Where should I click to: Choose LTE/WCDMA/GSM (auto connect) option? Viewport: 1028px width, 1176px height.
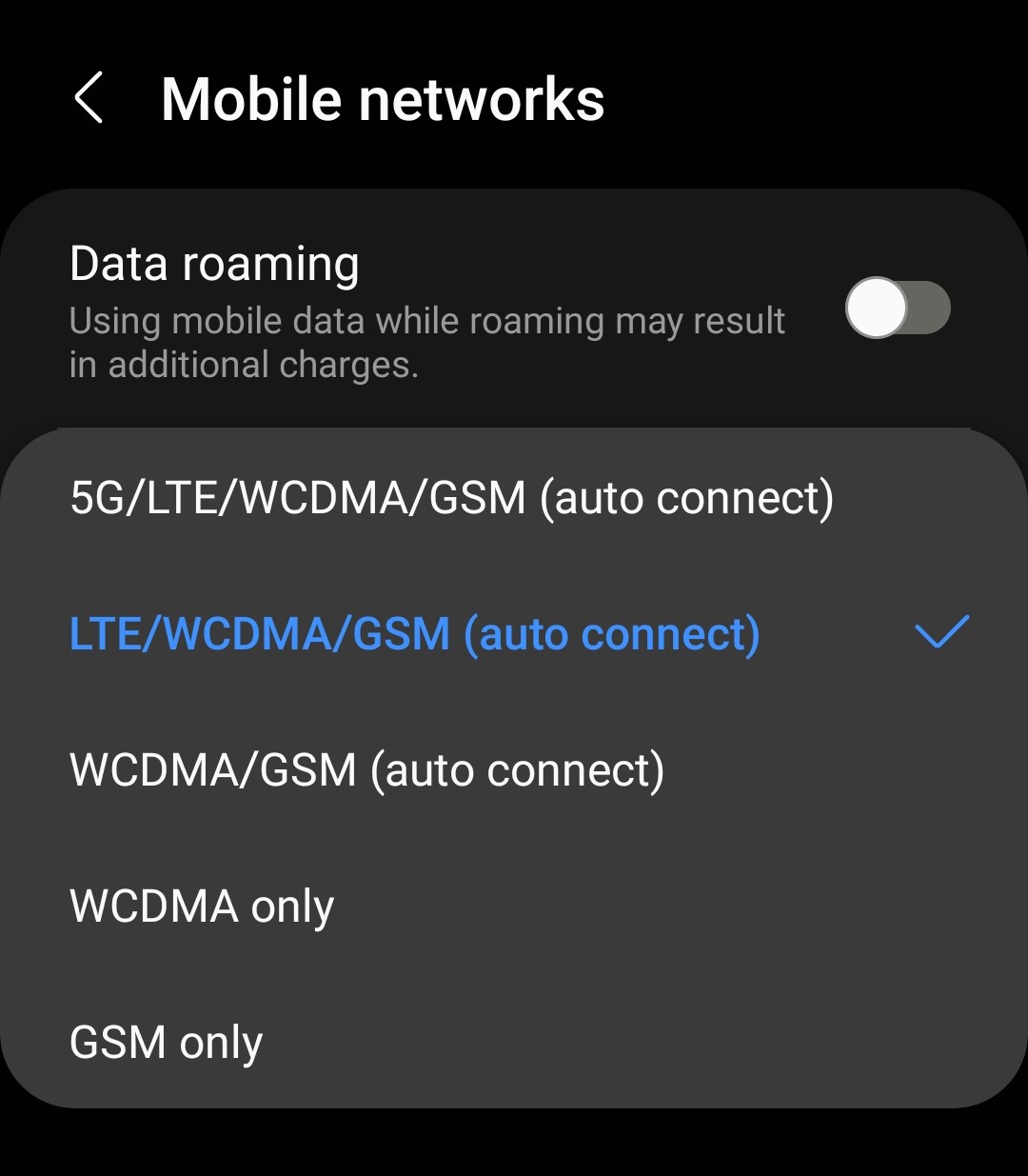[415, 634]
